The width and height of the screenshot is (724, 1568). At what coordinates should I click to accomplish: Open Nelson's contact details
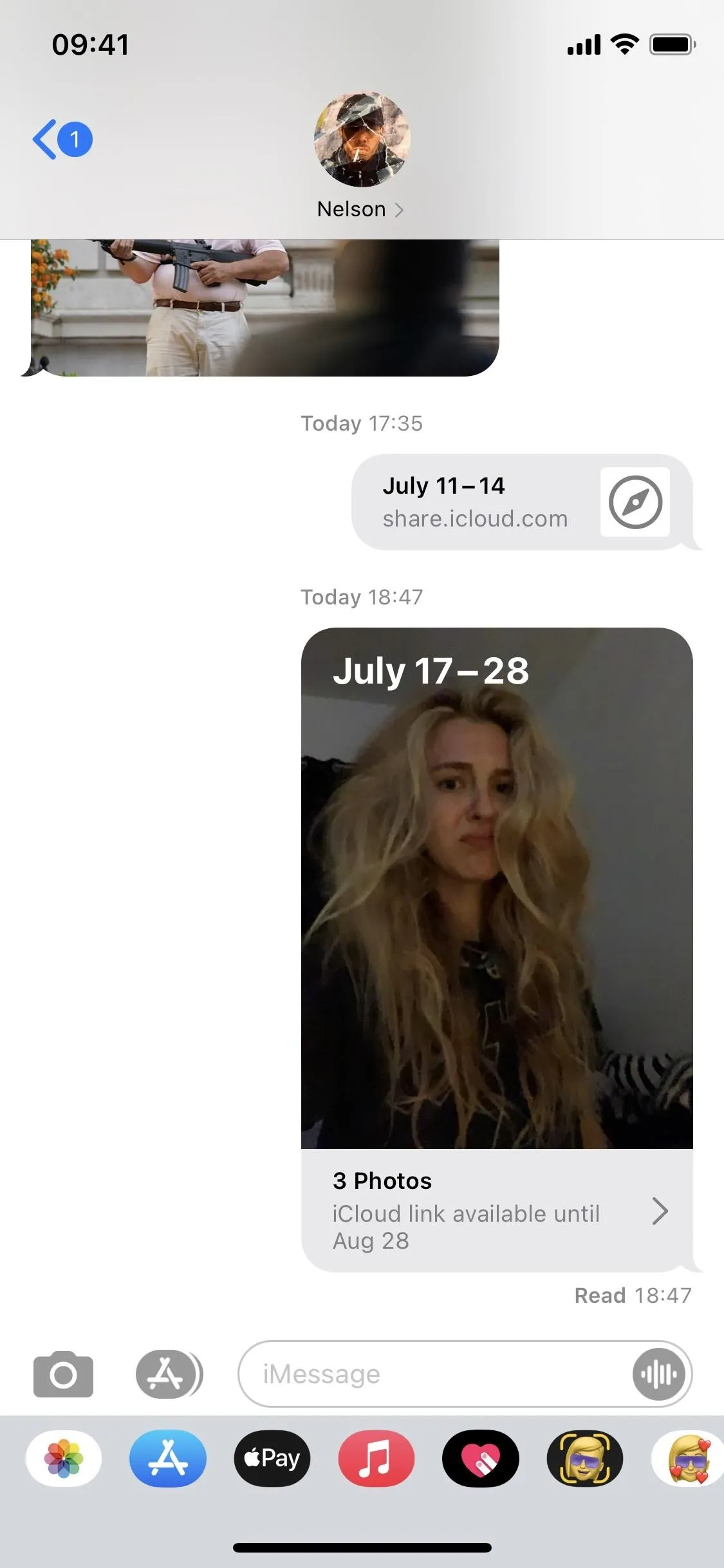point(361,156)
